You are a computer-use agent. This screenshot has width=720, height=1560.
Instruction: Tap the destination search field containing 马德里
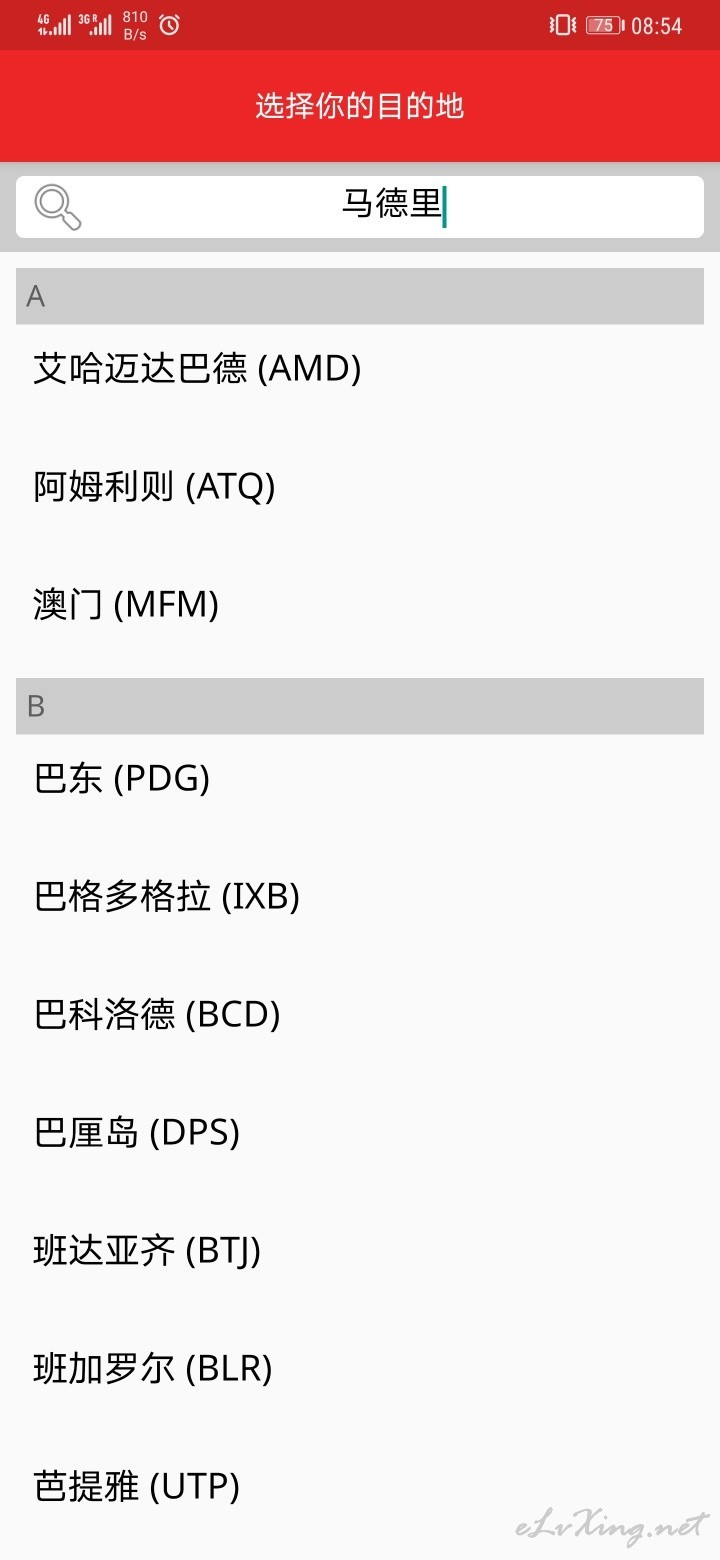click(360, 206)
